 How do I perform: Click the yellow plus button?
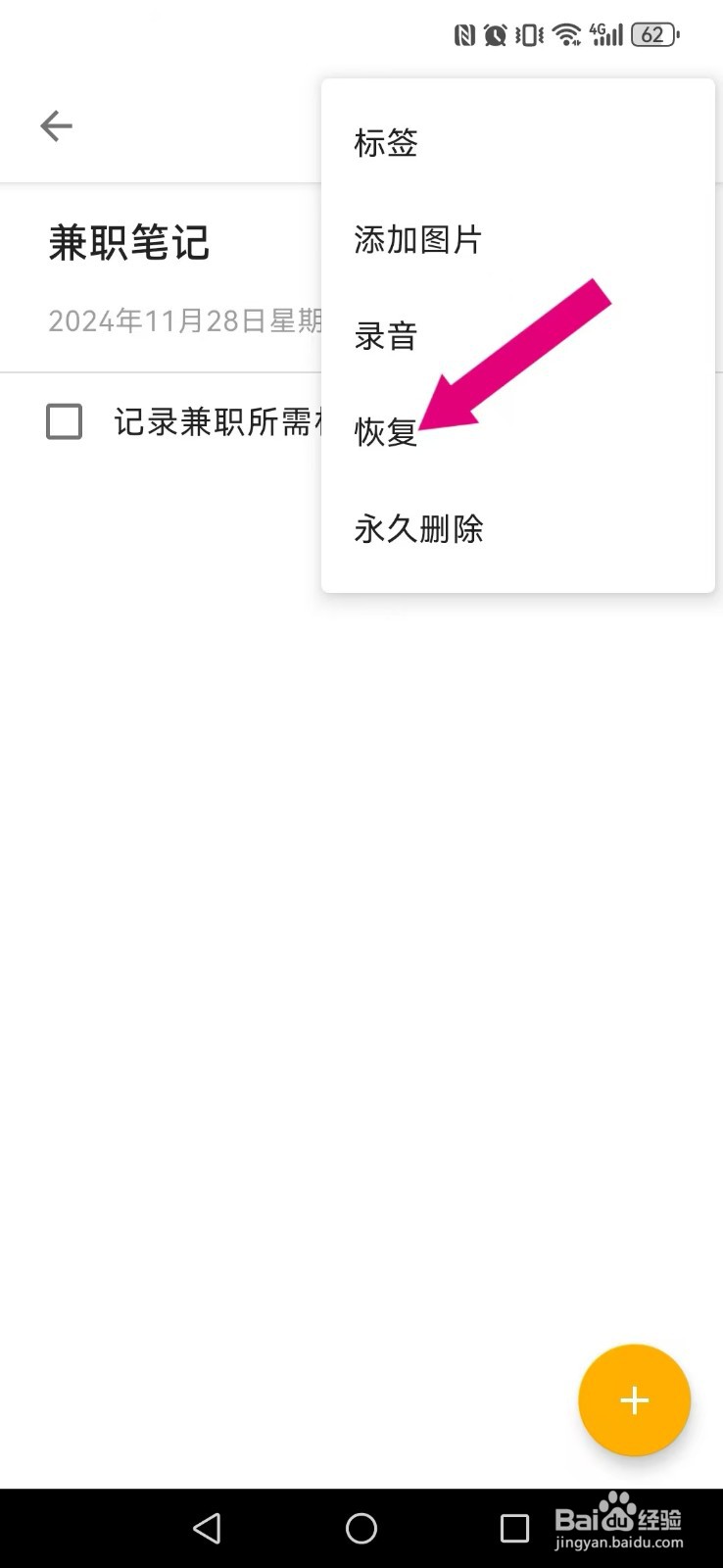tap(634, 1400)
